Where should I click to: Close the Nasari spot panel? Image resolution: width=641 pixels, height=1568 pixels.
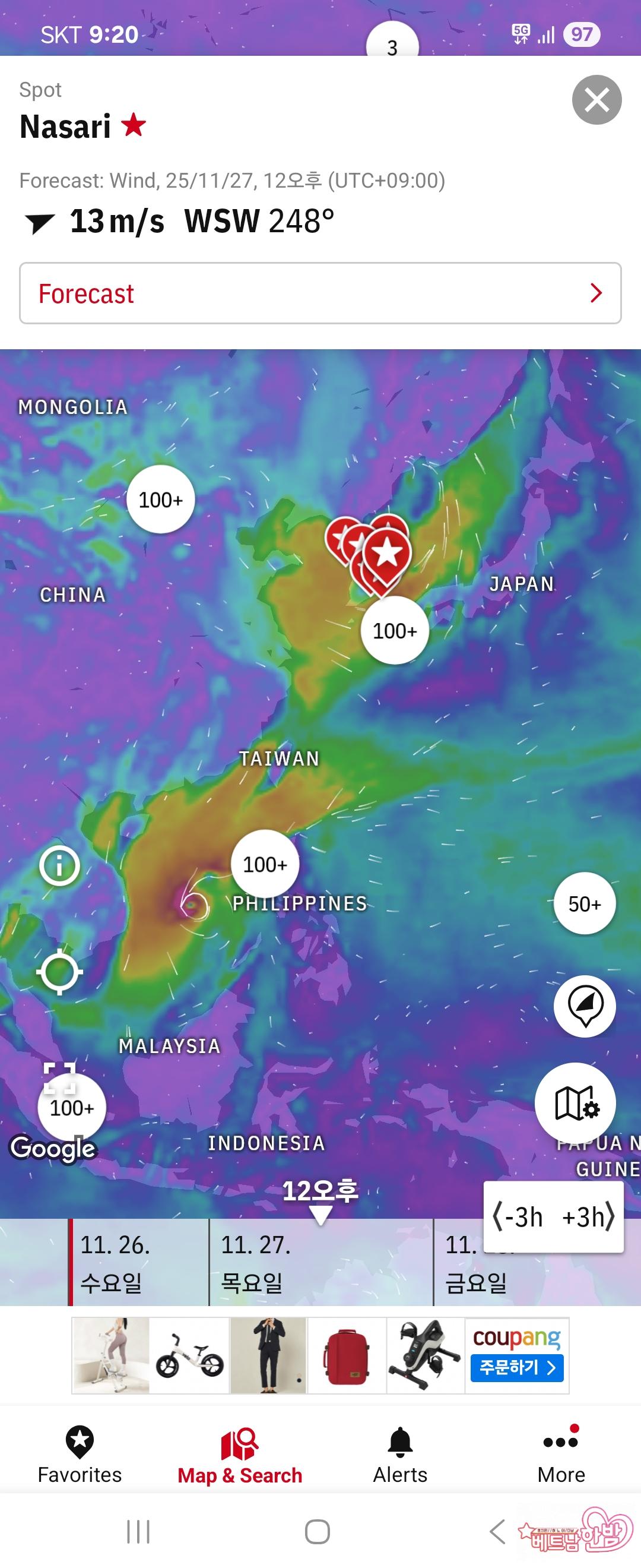596,100
